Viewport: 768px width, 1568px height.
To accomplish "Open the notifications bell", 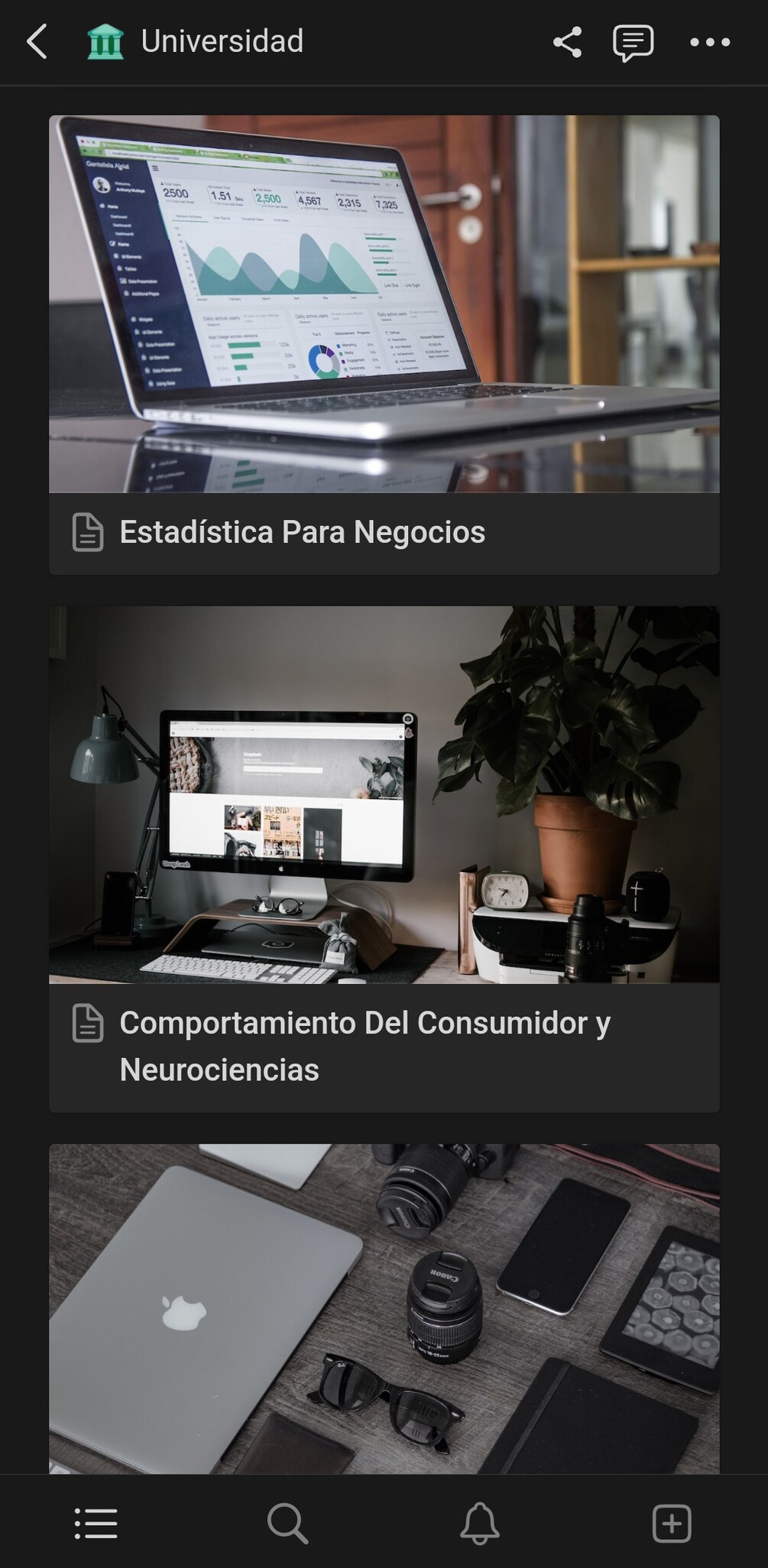I will pyautogui.click(x=480, y=1524).
